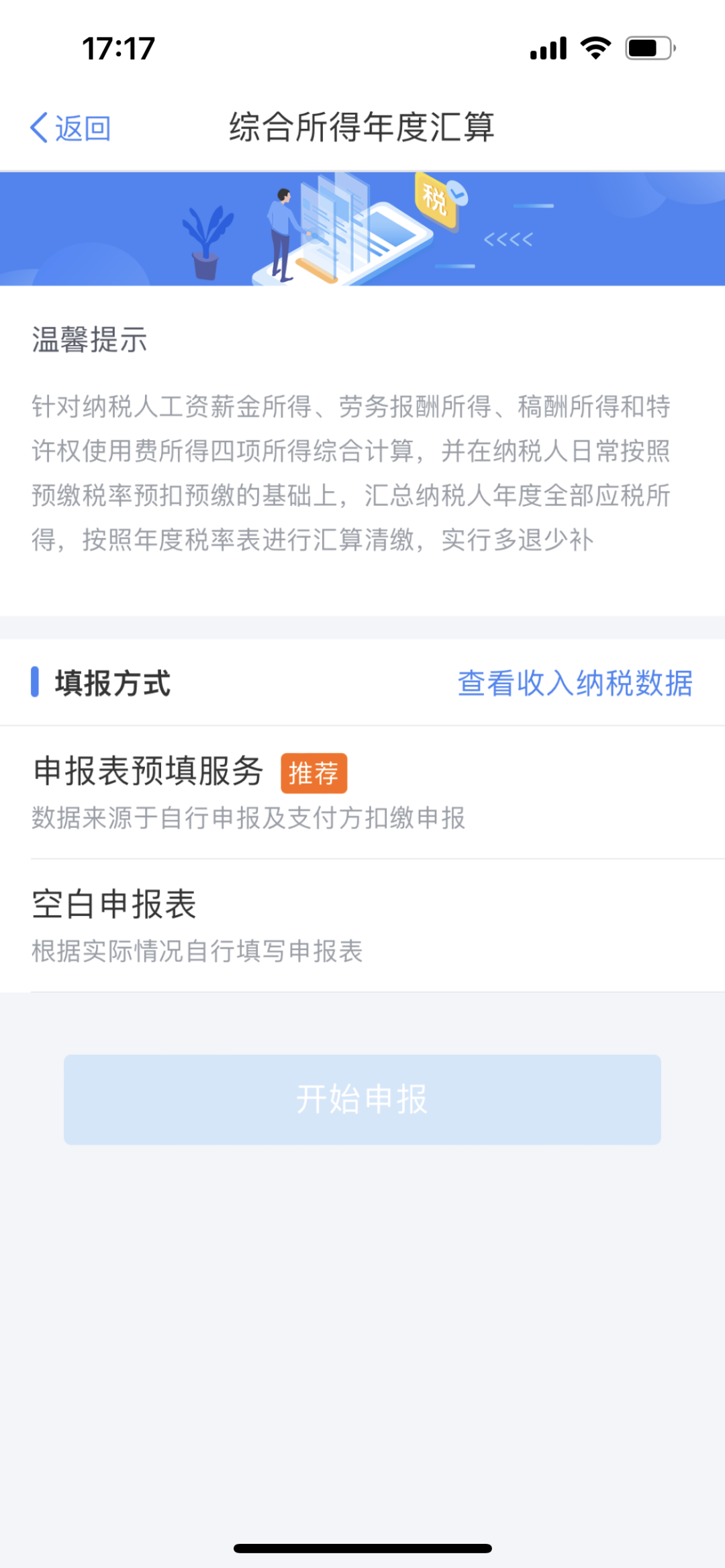Screen dimensions: 725x1568
Task: Open the 查看收入纳税数据 link
Action: click(x=575, y=683)
